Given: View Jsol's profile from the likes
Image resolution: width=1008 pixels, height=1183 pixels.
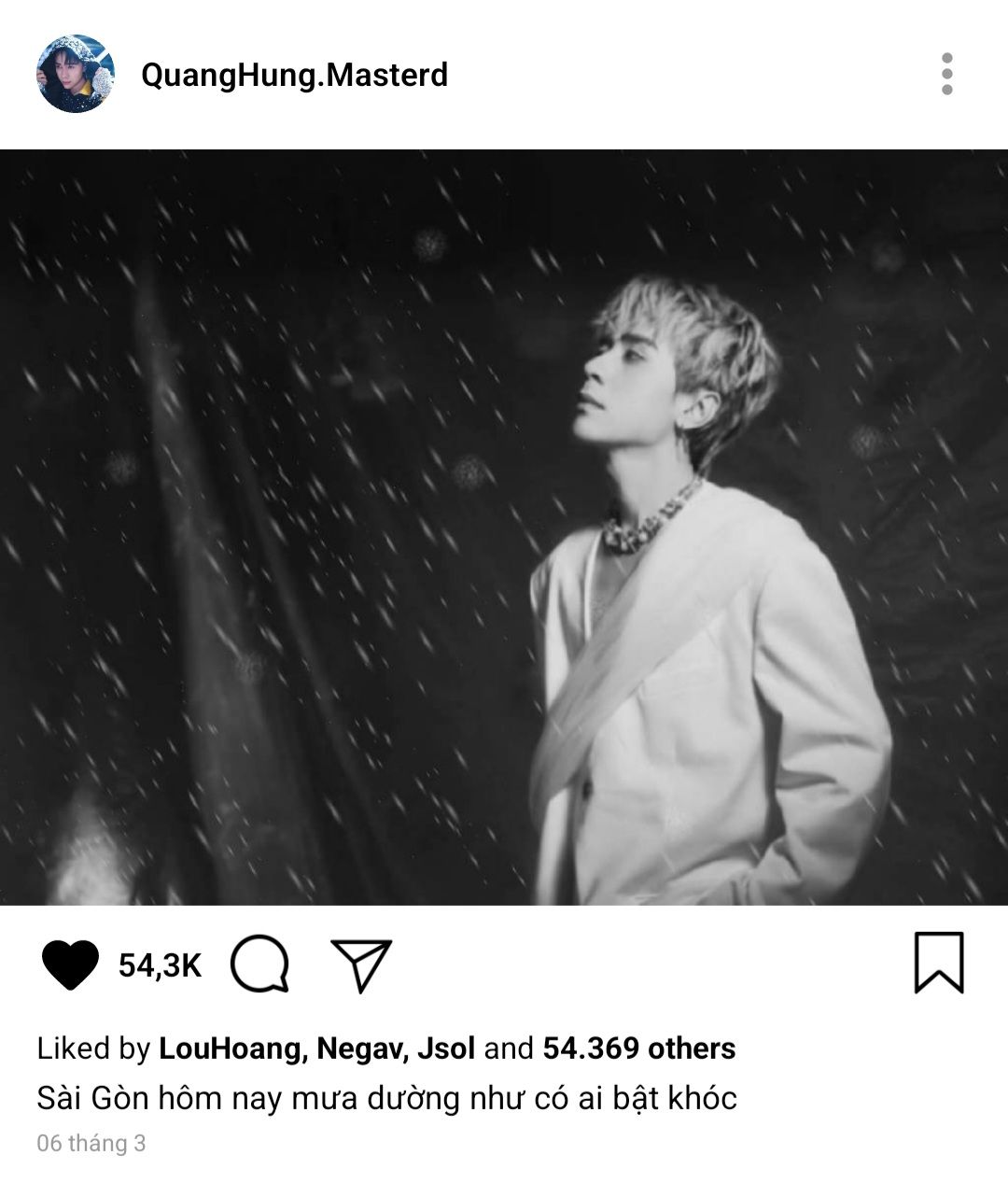Looking at the screenshot, I should [x=445, y=1049].
